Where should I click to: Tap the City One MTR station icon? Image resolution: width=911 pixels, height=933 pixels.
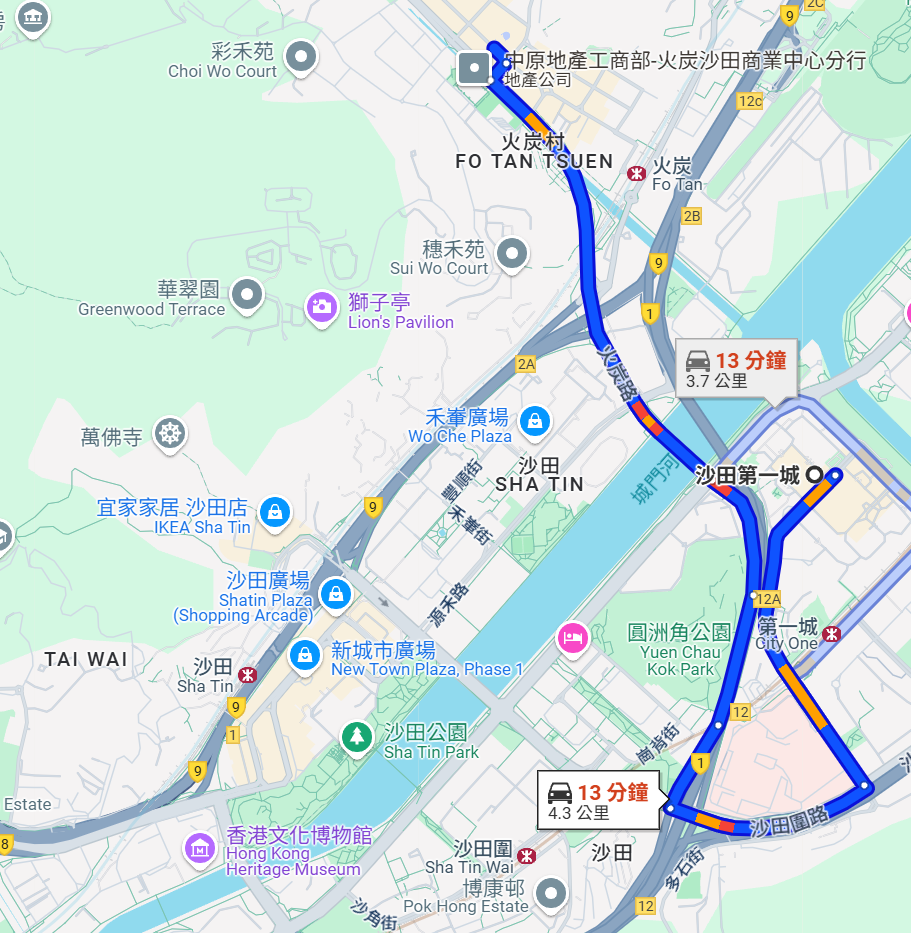832,633
